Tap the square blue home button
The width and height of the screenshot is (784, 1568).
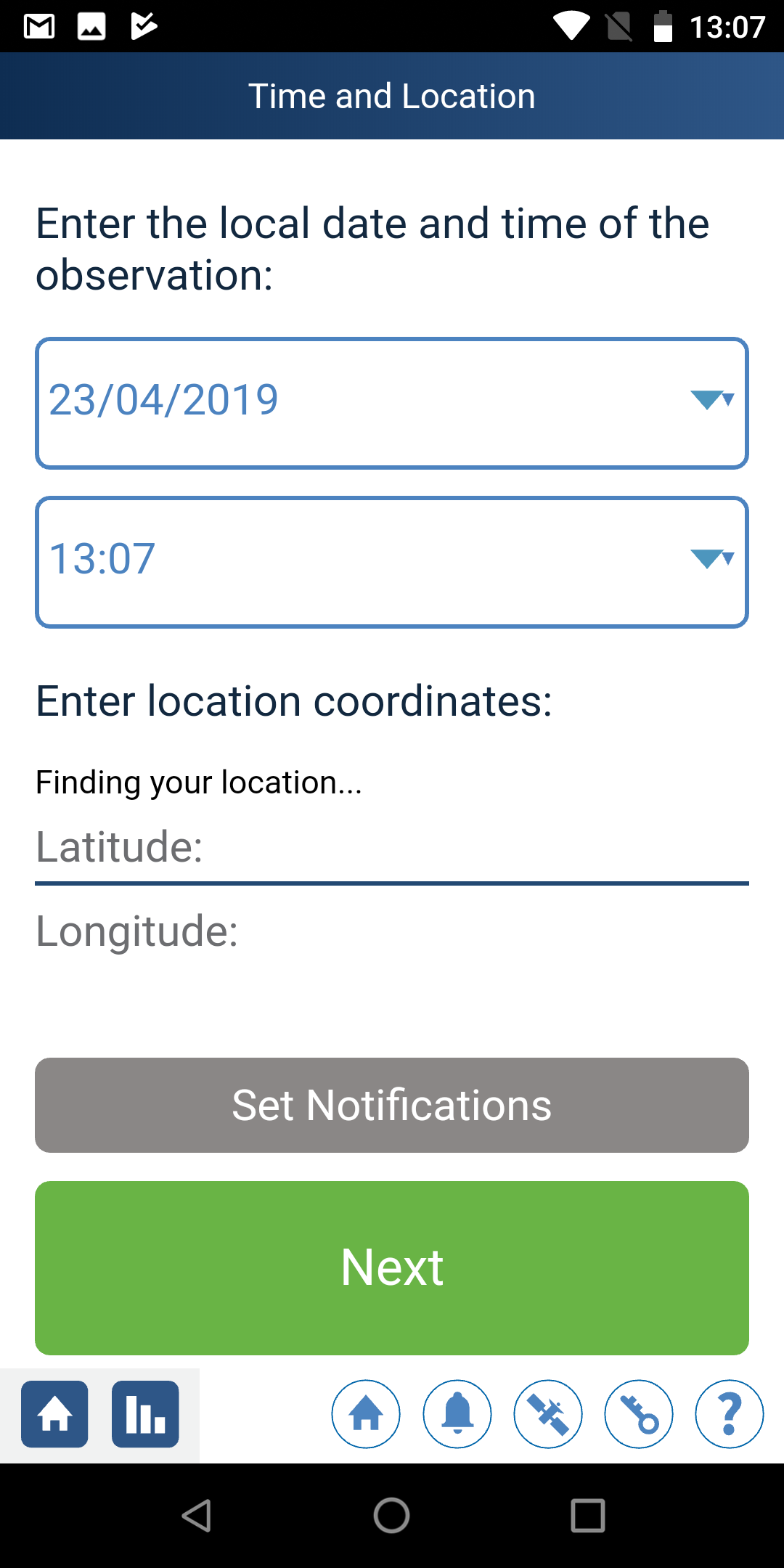(54, 1414)
